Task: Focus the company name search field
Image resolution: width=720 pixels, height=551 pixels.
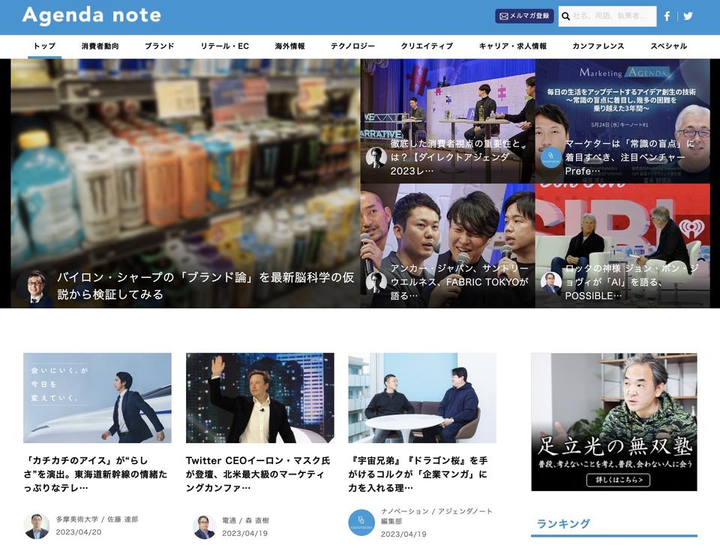Action: coord(611,16)
